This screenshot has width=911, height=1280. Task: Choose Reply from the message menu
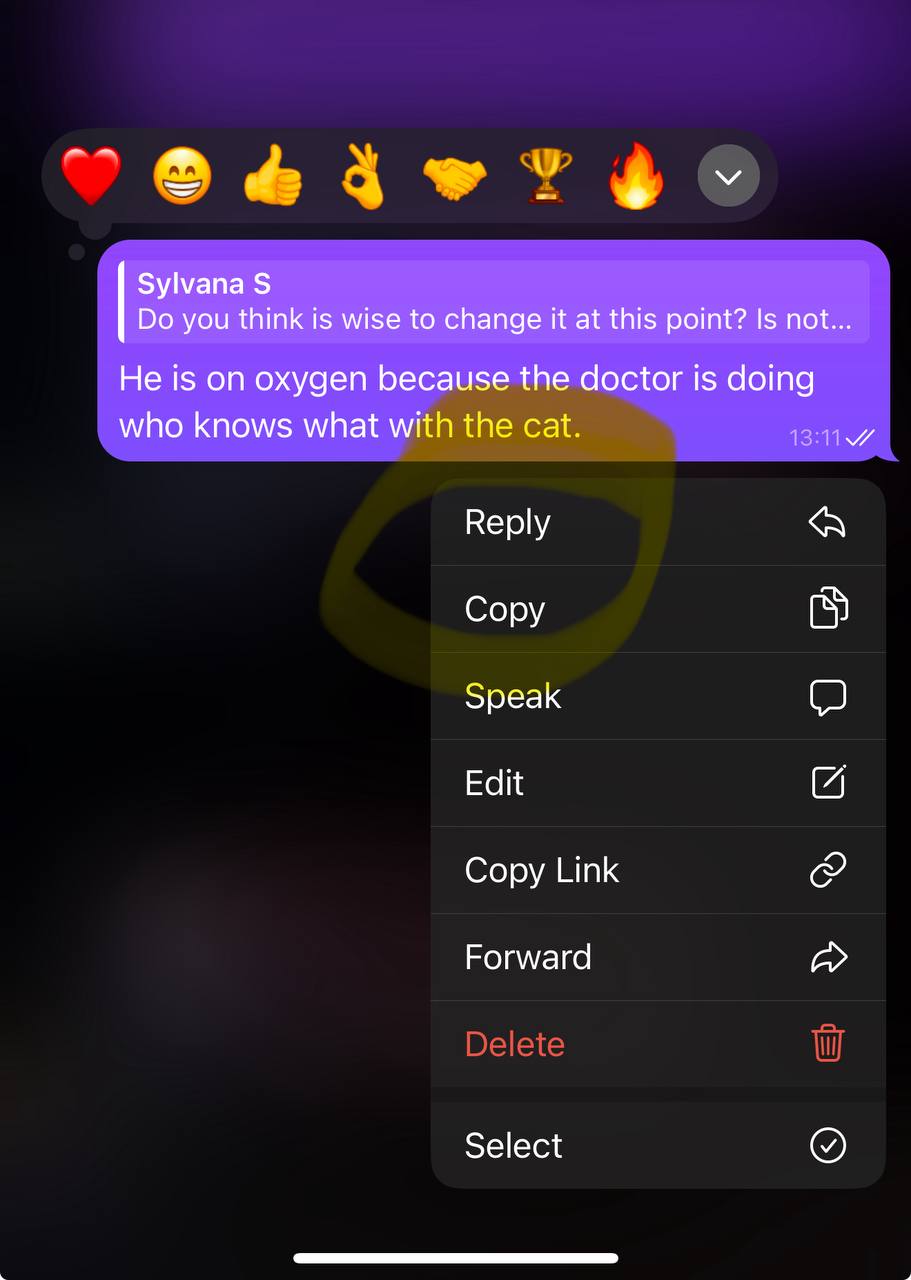657,522
